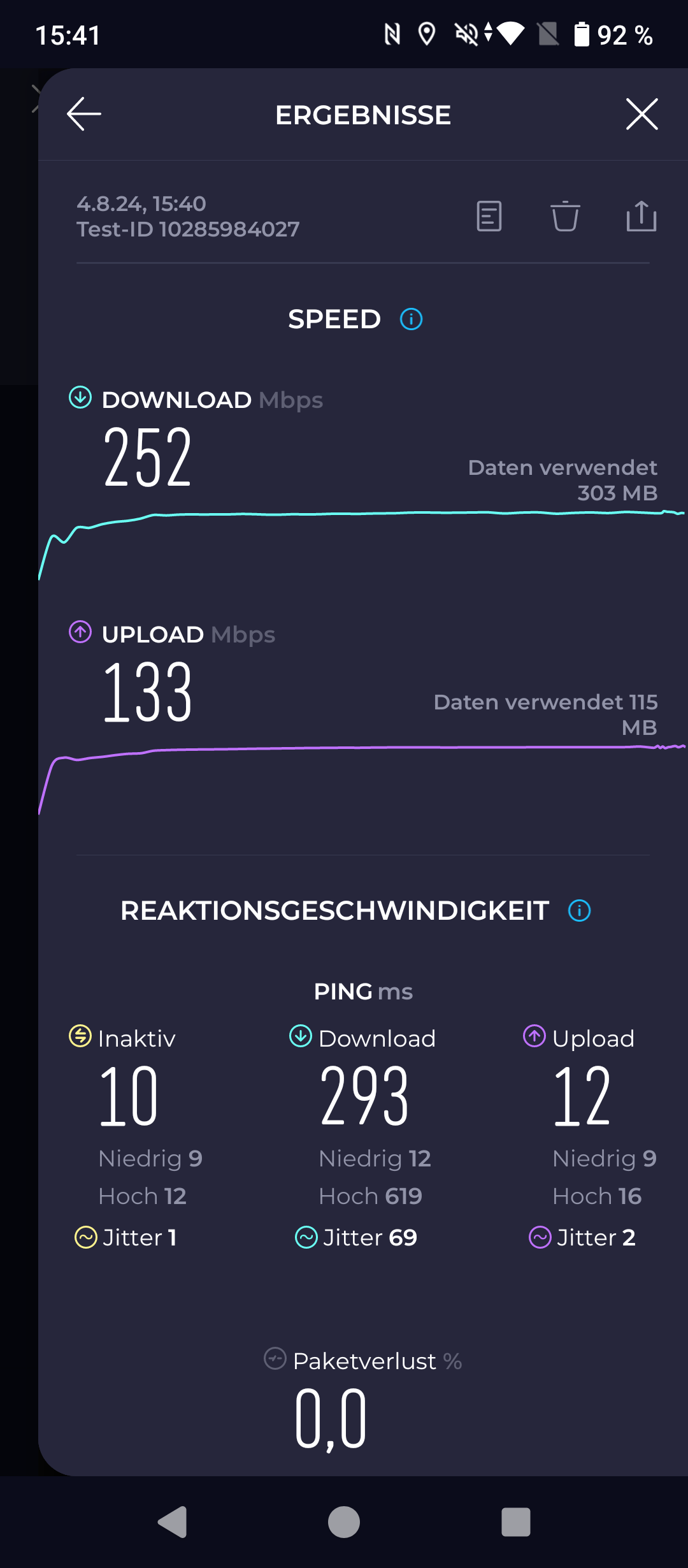Close the Ergebnisse results panel
This screenshot has height=1568, width=688.
(641, 115)
